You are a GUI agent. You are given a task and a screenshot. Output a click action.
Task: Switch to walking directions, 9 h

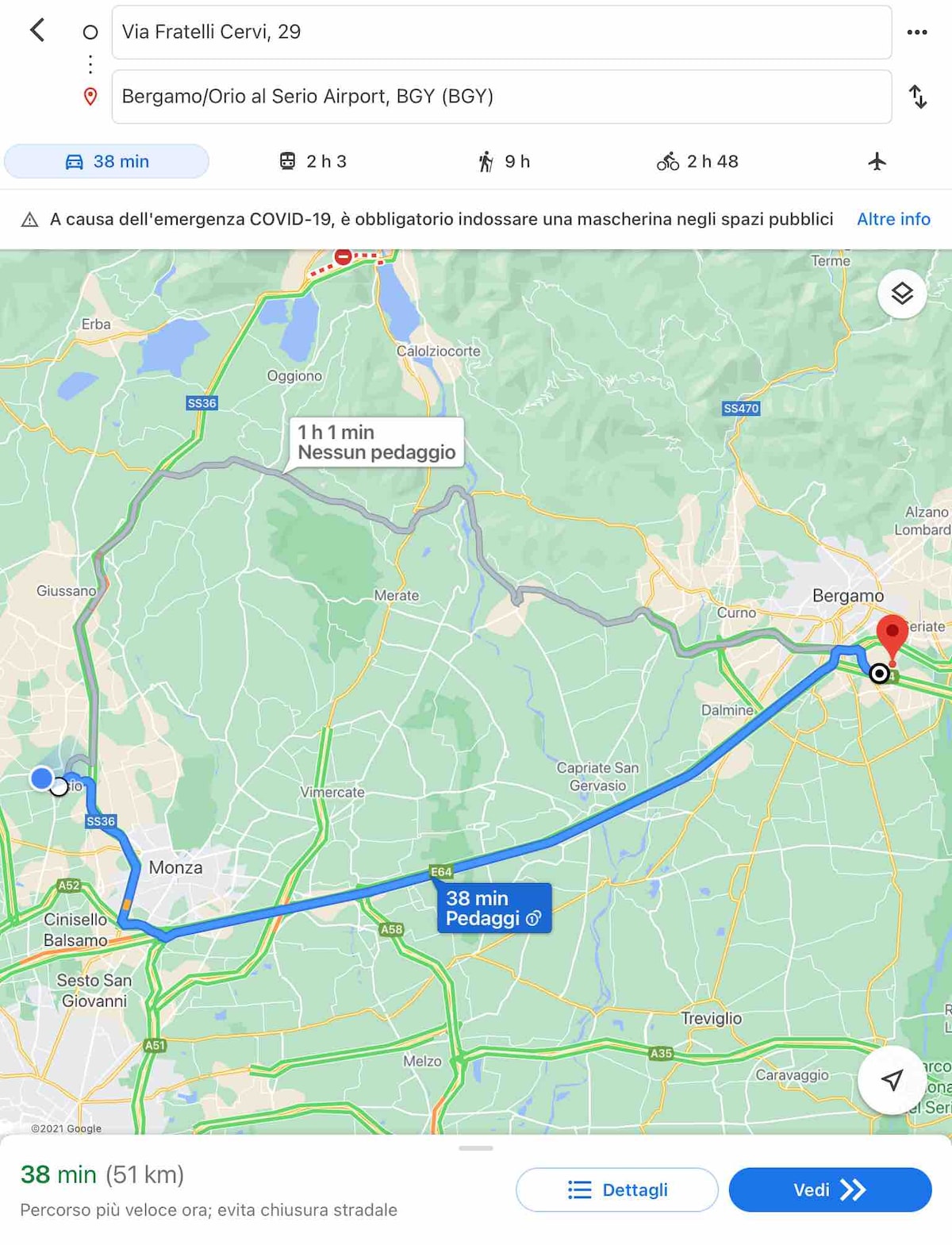tap(505, 162)
